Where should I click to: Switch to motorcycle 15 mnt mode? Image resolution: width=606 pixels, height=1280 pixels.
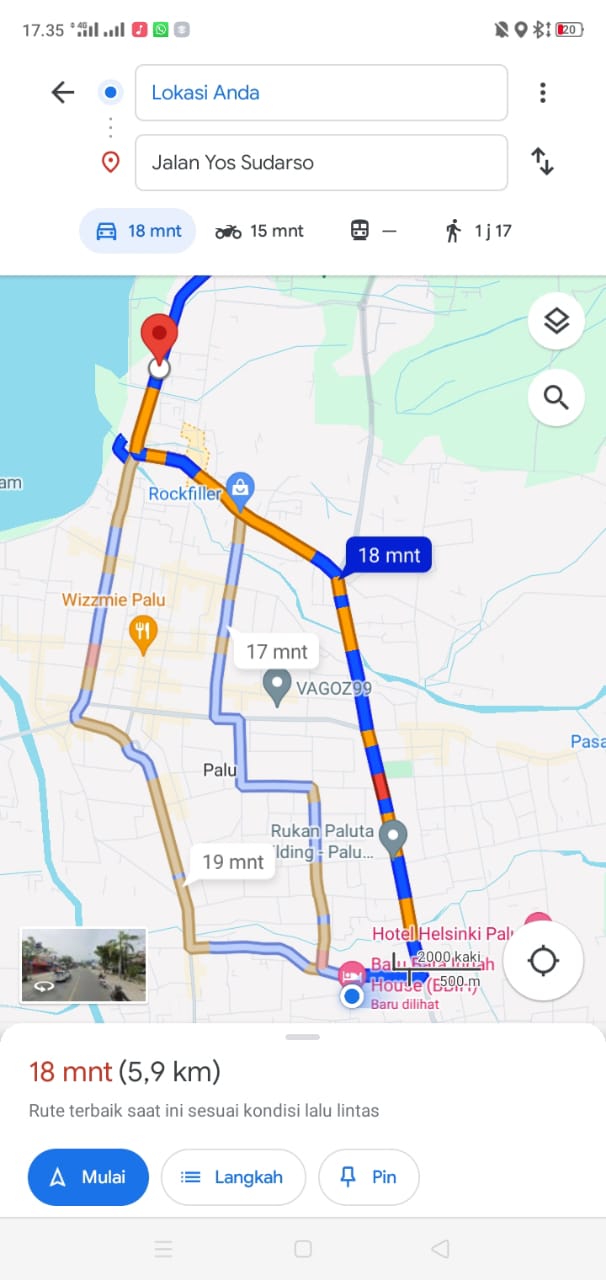coord(259,231)
